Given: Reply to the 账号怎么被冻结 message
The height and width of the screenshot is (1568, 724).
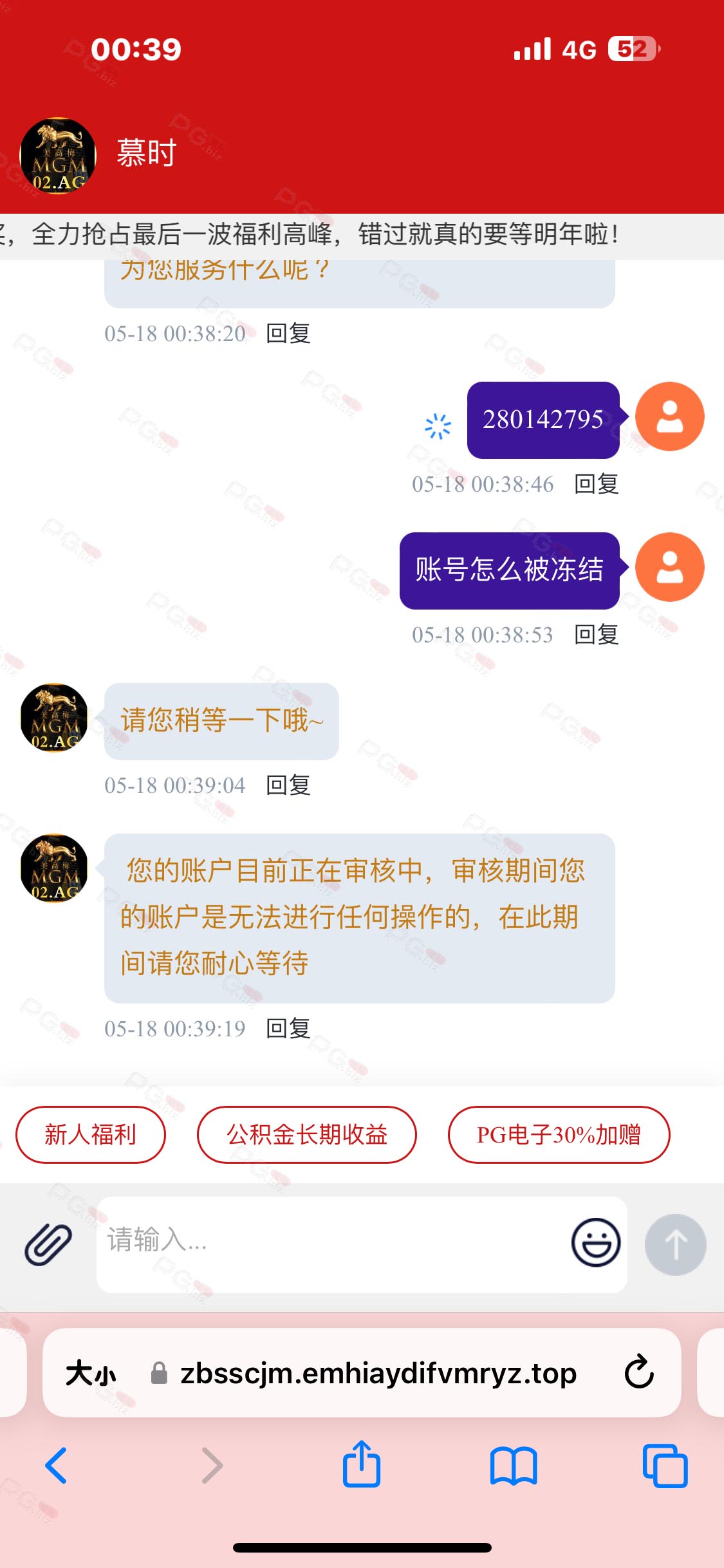Looking at the screenshot, I should coord(596,635).
